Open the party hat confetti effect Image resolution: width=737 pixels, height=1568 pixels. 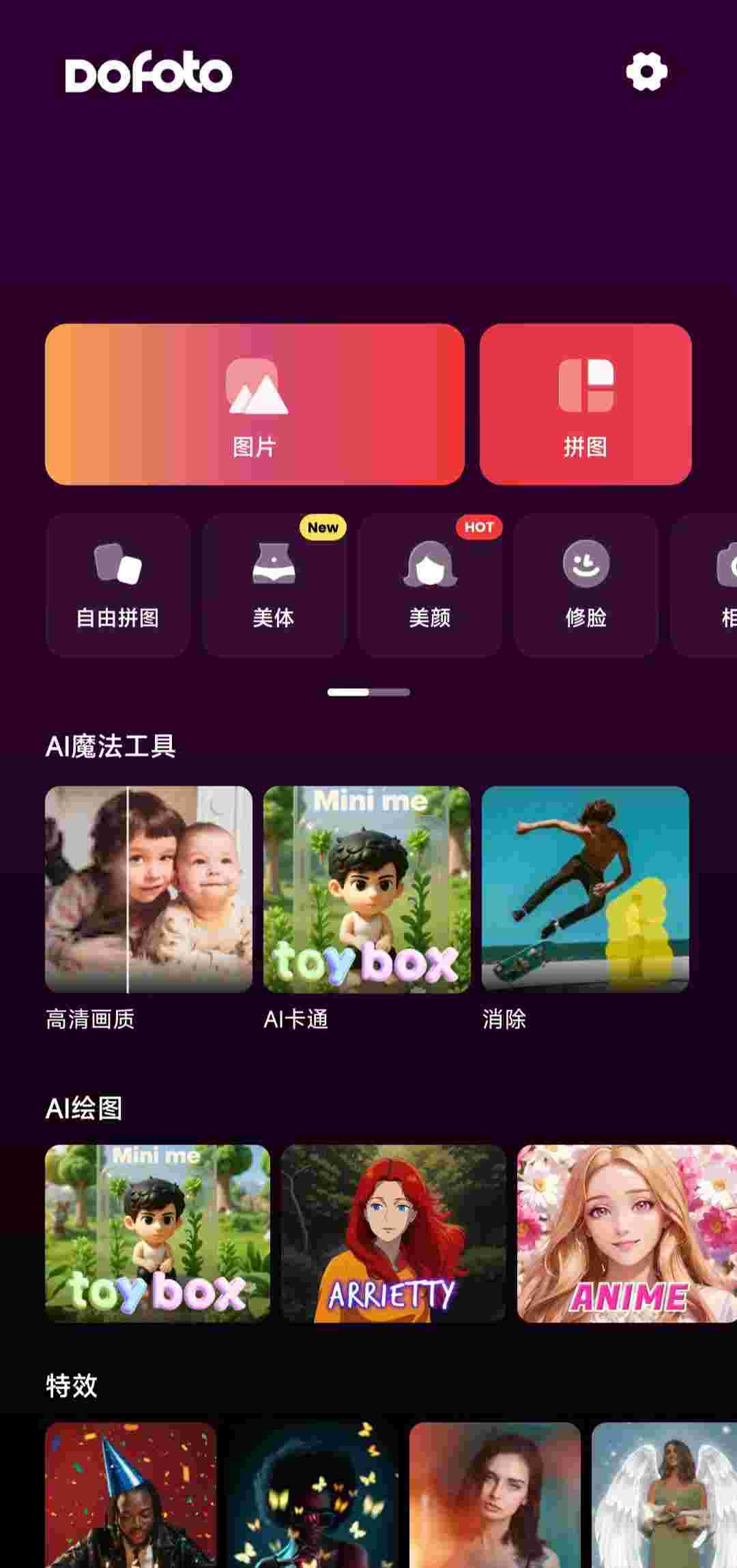(131, 1494)
